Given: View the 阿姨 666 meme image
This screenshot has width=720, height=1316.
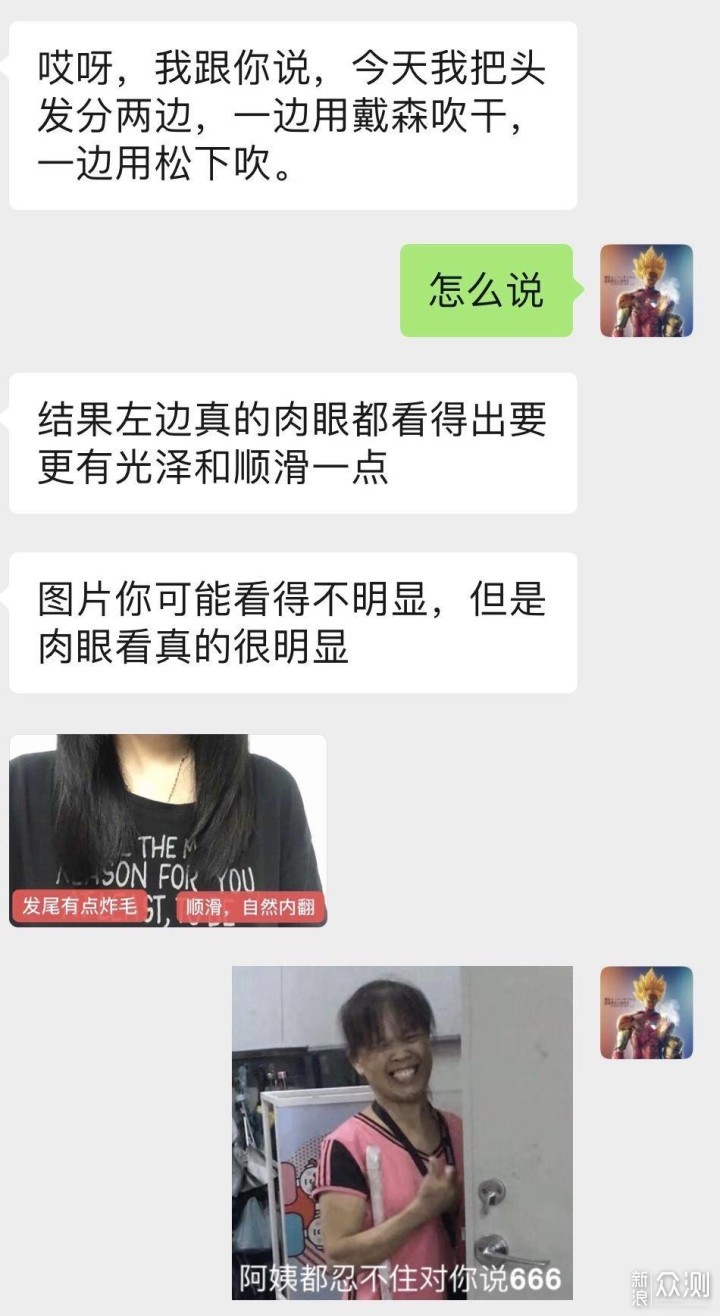Looking at the screenshot, I should coord(402,1132).
